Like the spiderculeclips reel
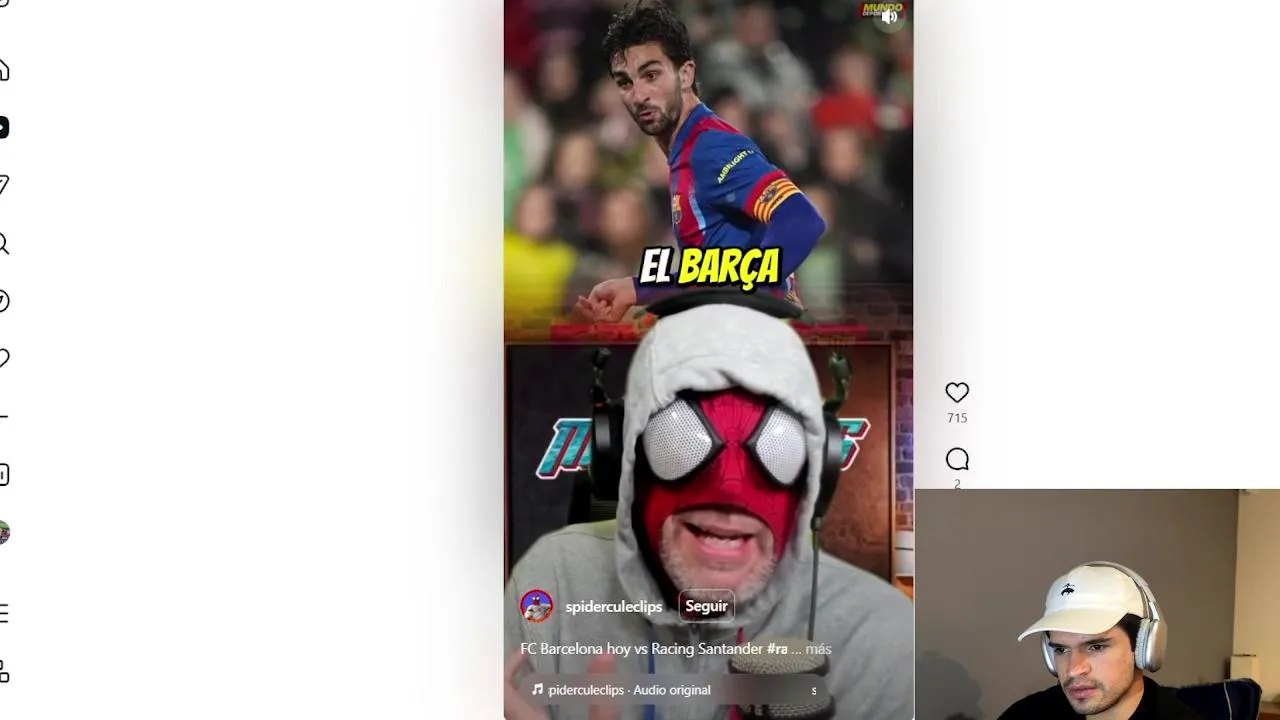The width and height of the screenshot is (1280, 720). (x=957, y=393)
